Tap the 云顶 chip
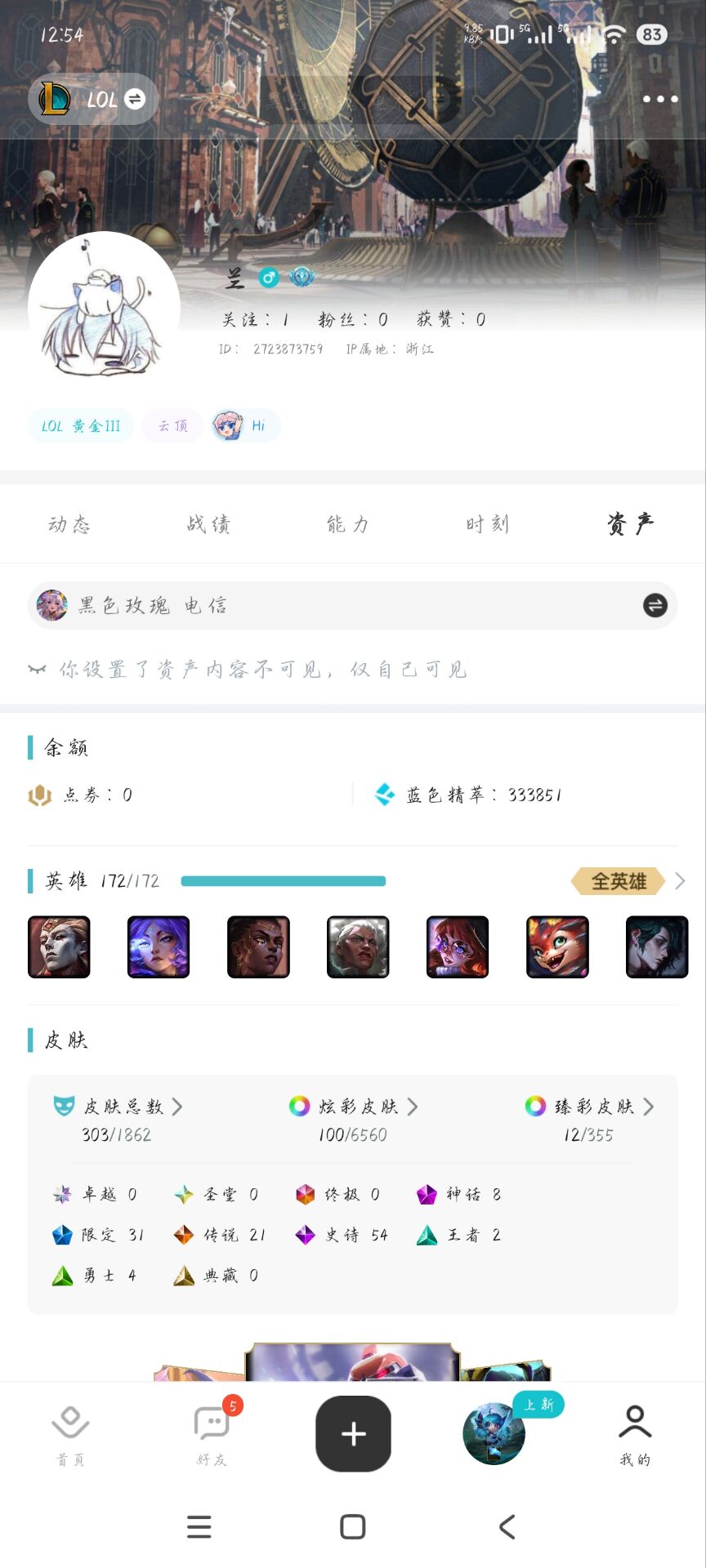The width and height of the screenshot is (706, 1568). [172, 425]
